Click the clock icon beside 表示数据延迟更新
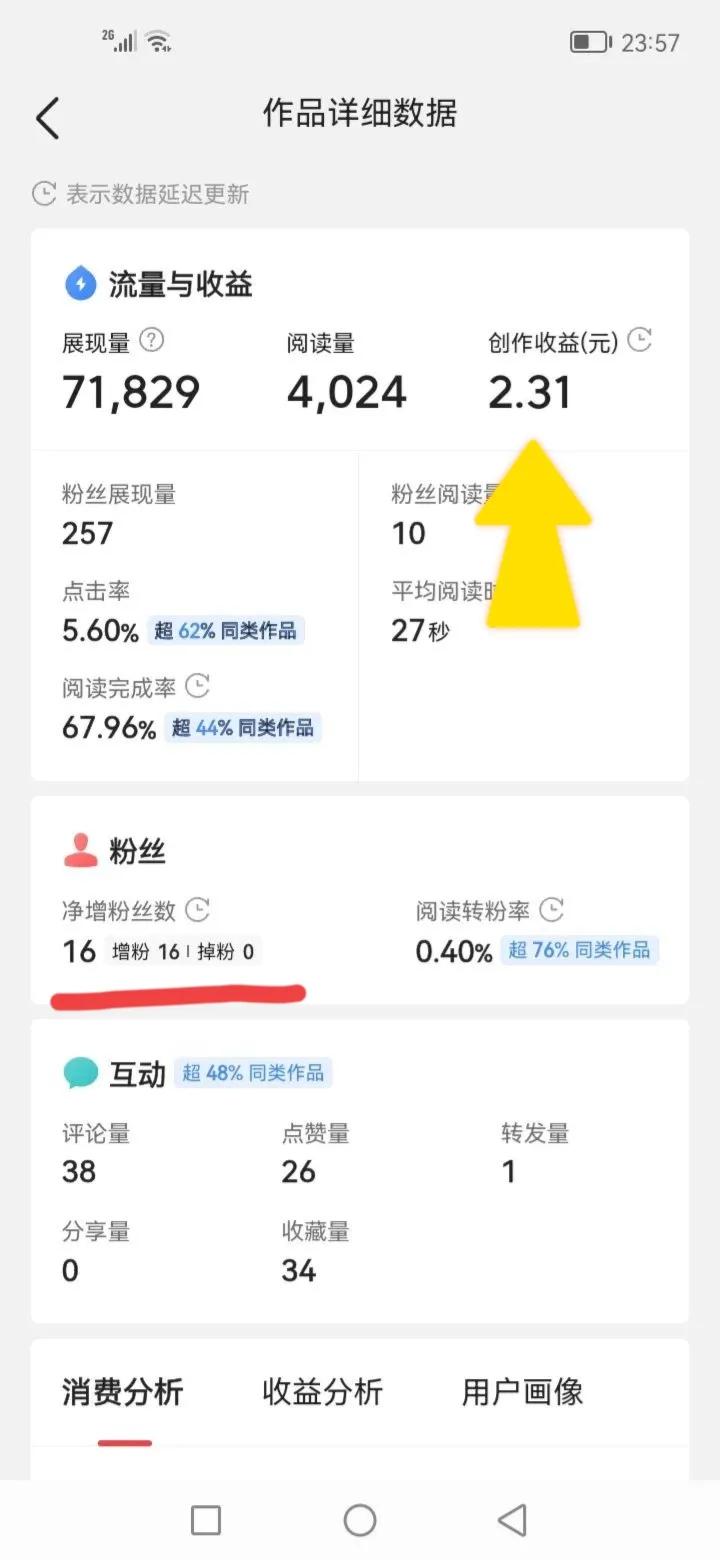 [x=42, y=194]
